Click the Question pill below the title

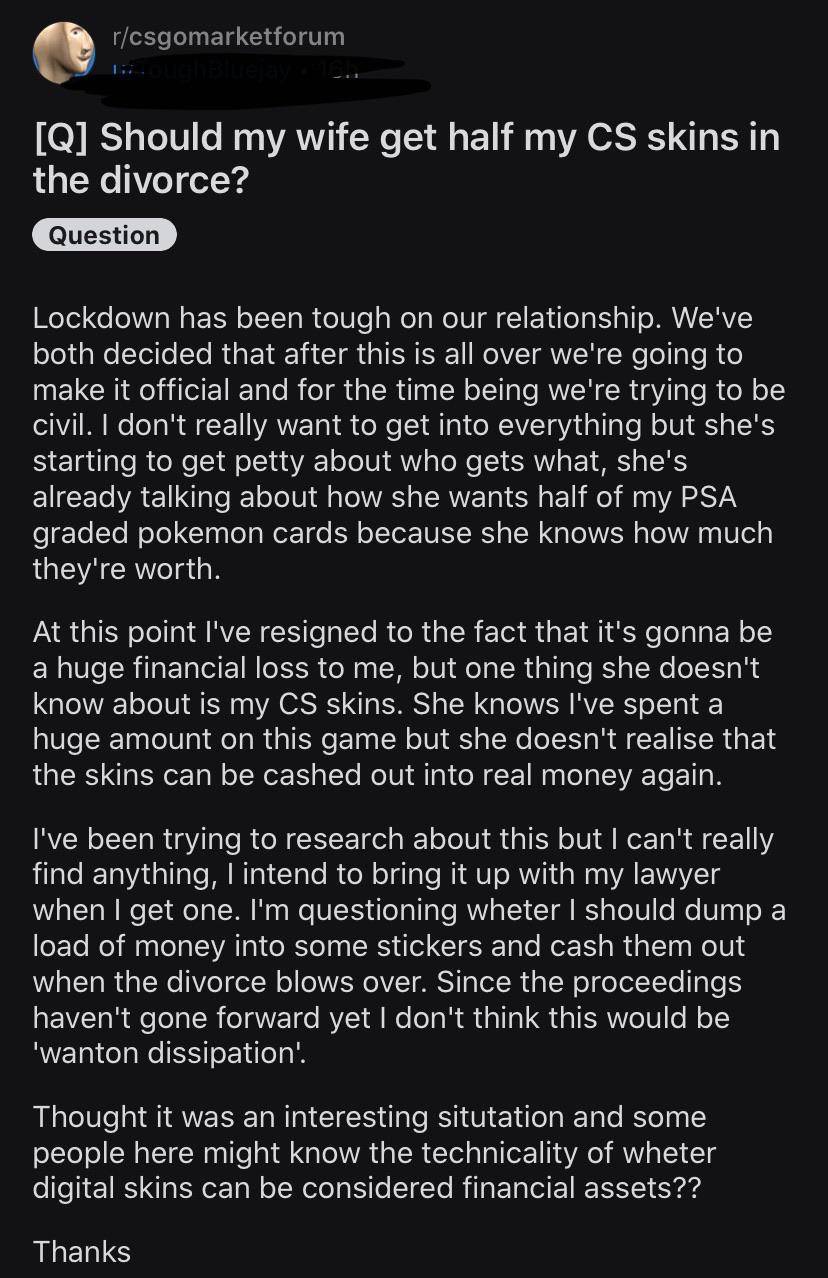(x=104, y=234)
